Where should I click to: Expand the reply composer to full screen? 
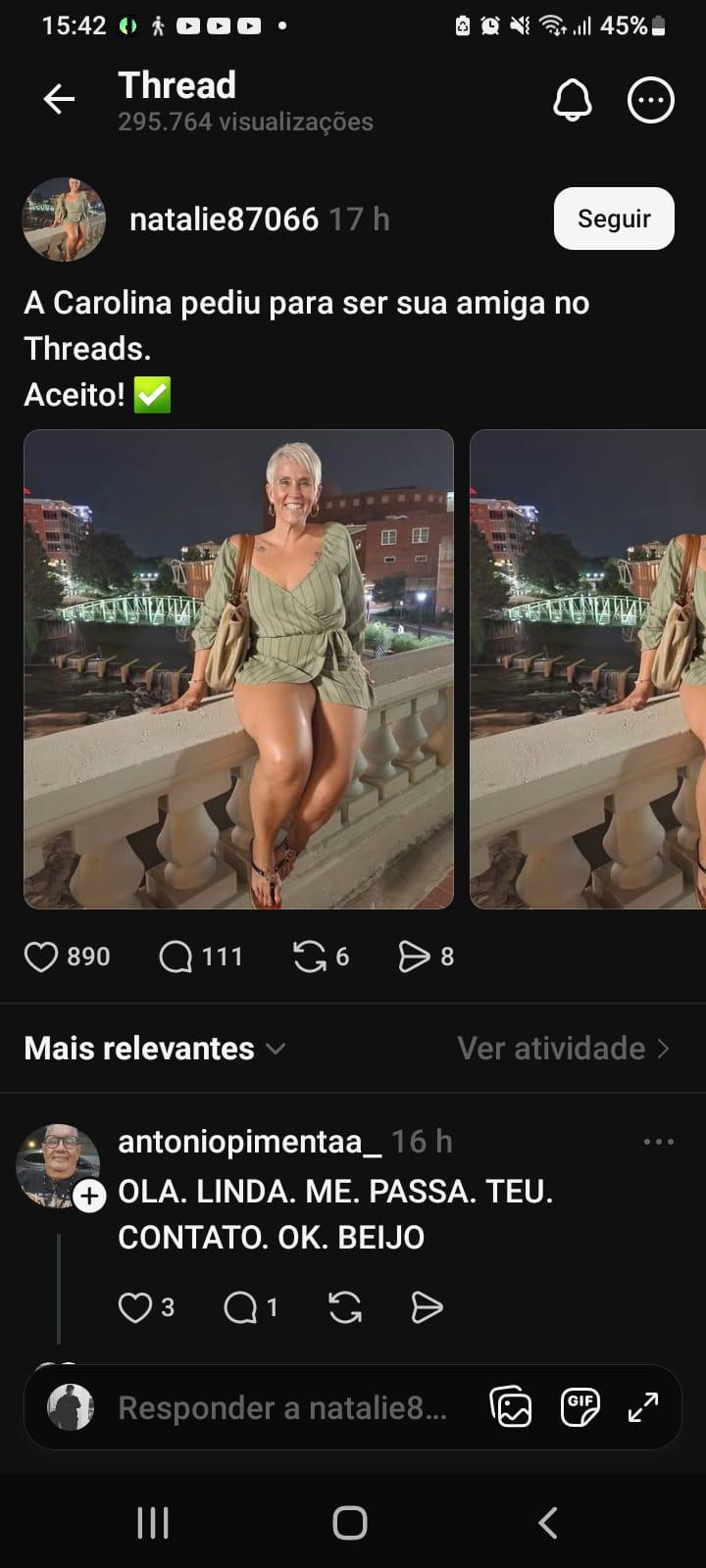click(643, 1407)
